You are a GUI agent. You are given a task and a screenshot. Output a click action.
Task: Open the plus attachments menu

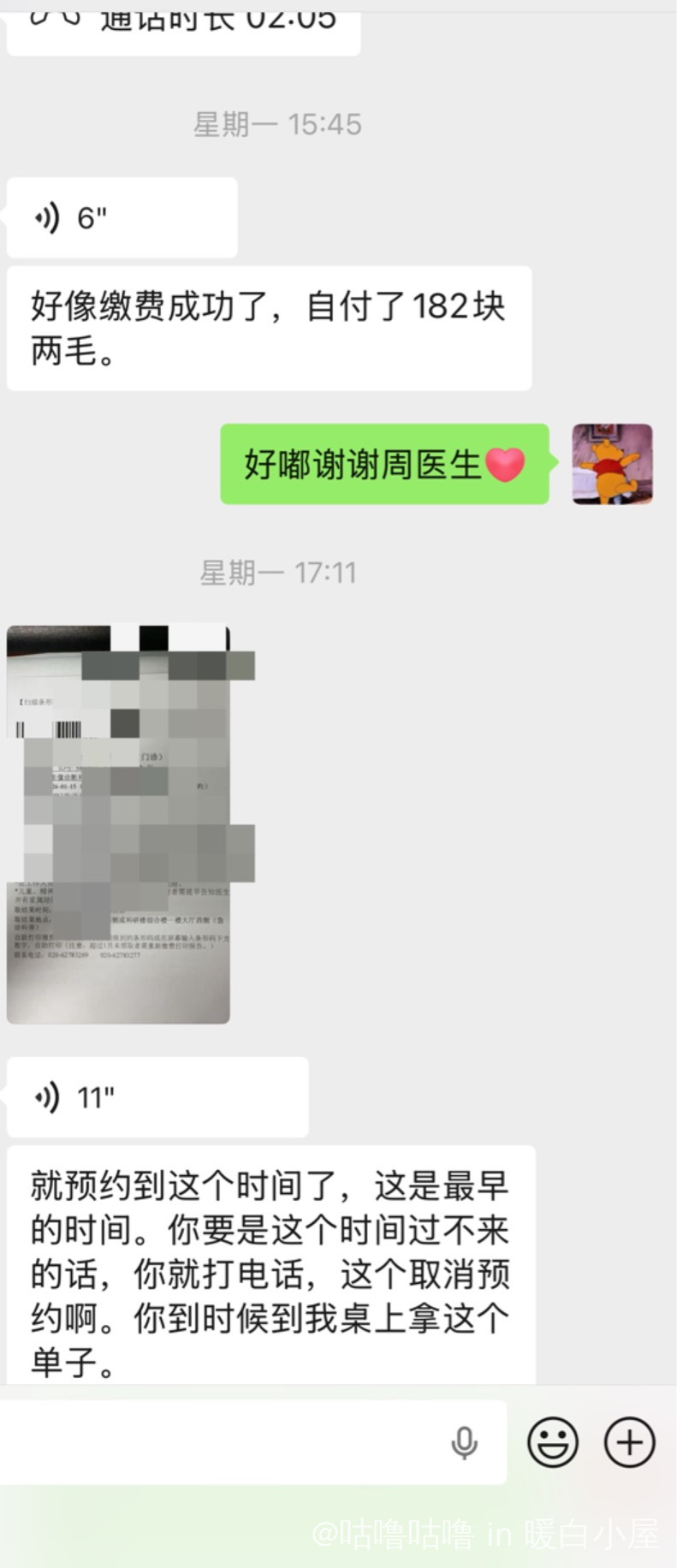pos(630,1442)
